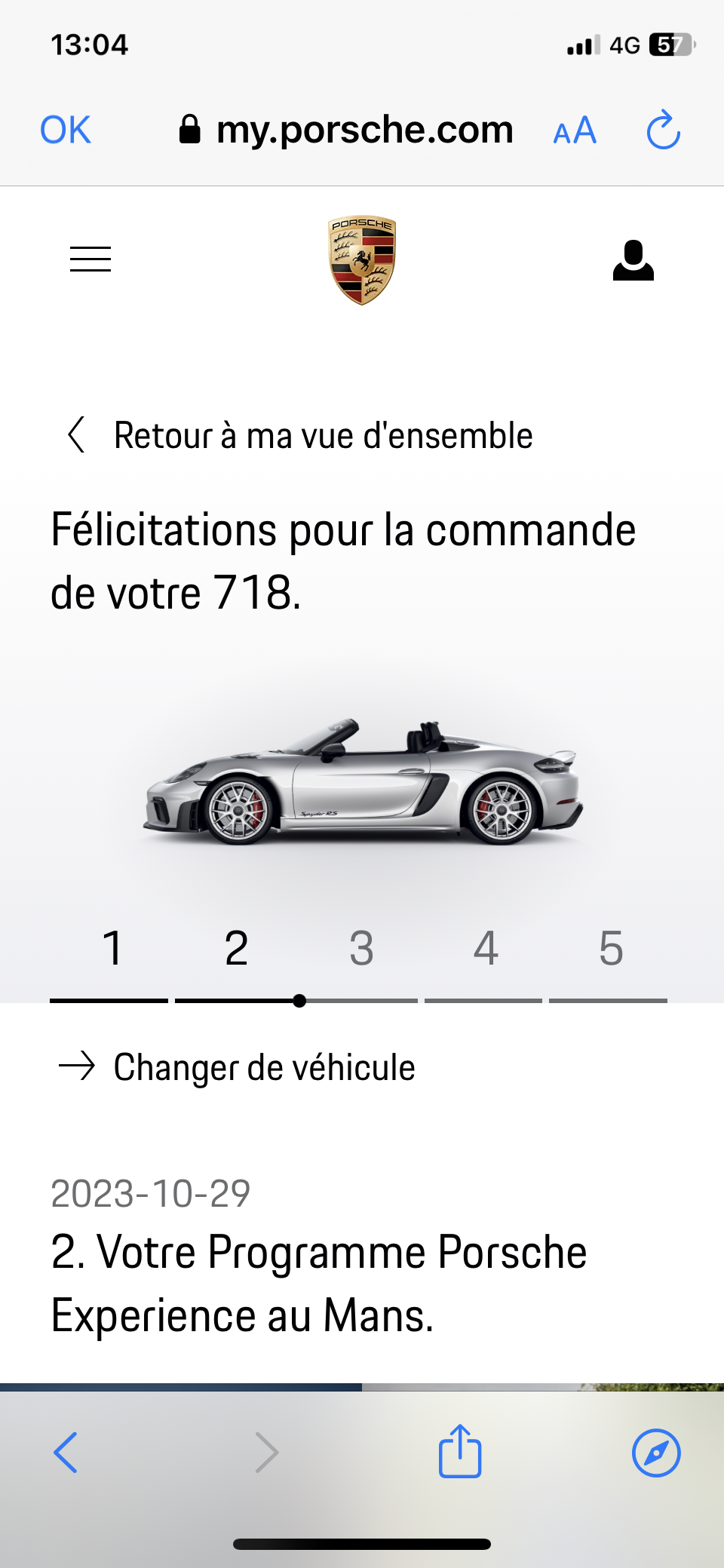Open the hamburger menu

tap(90, 259)
